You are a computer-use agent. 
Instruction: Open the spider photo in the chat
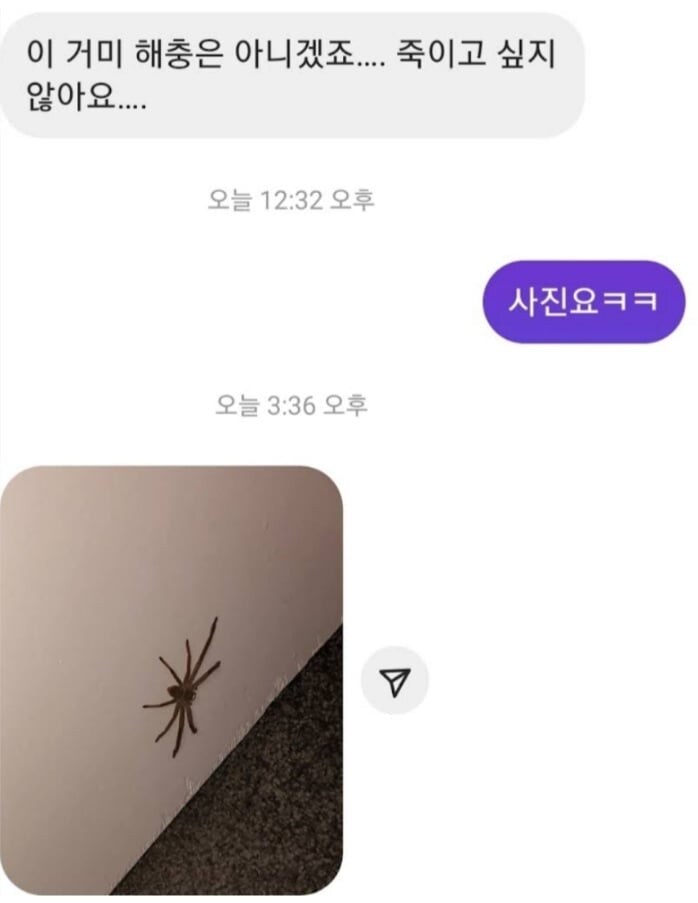172,680
